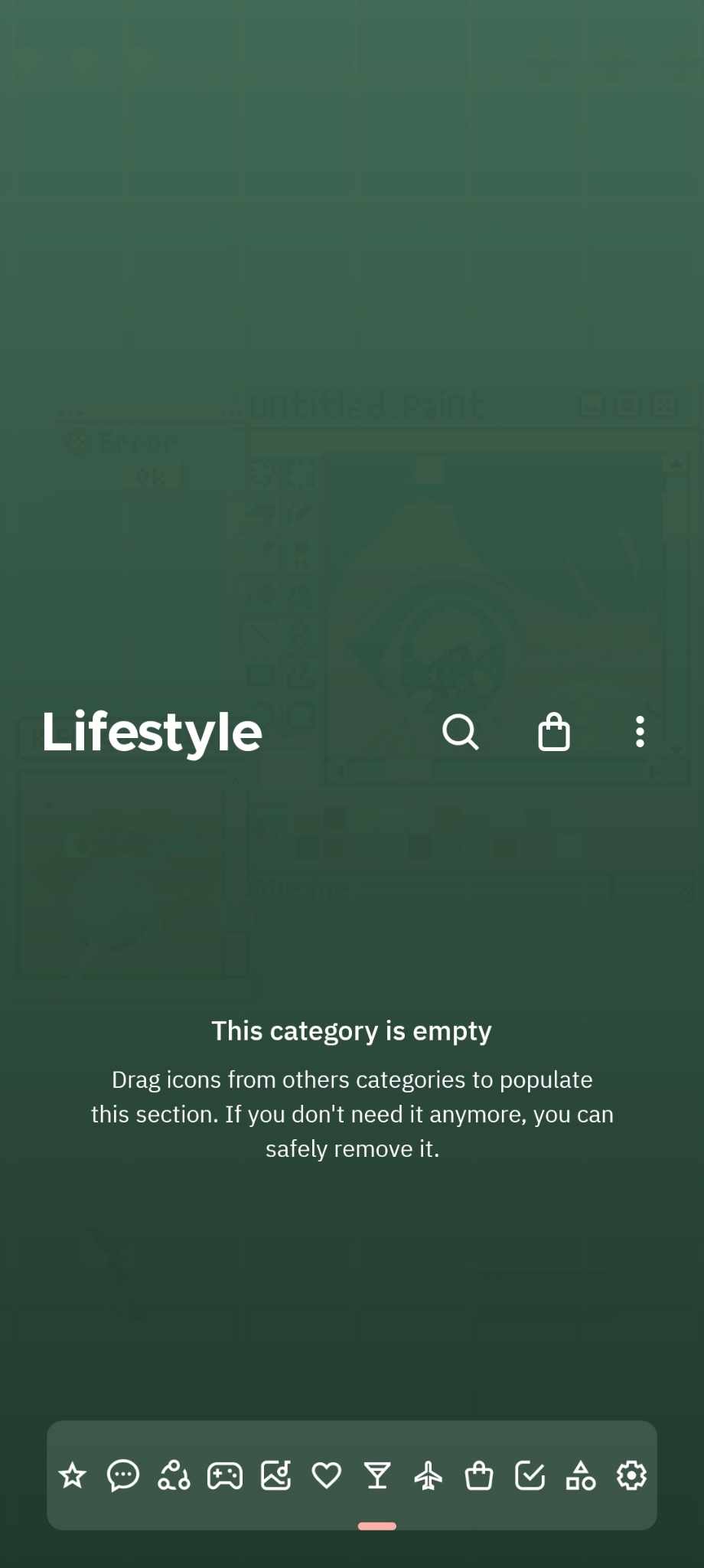Open the picture and music media category
Viewport: 704px width, 1568px height.
coord(275,1475)
